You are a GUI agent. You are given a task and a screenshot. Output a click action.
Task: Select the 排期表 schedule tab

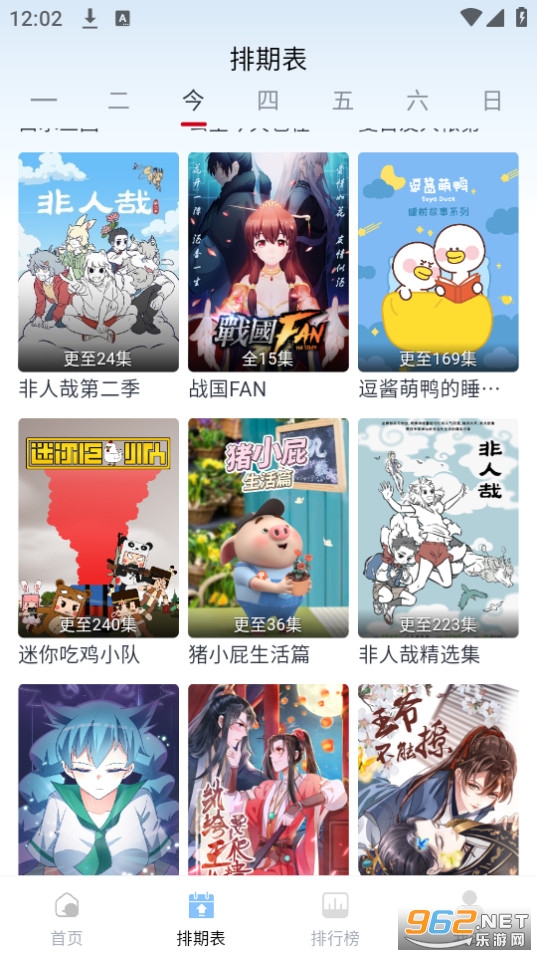pyautogui.click(x=201, y=918)
